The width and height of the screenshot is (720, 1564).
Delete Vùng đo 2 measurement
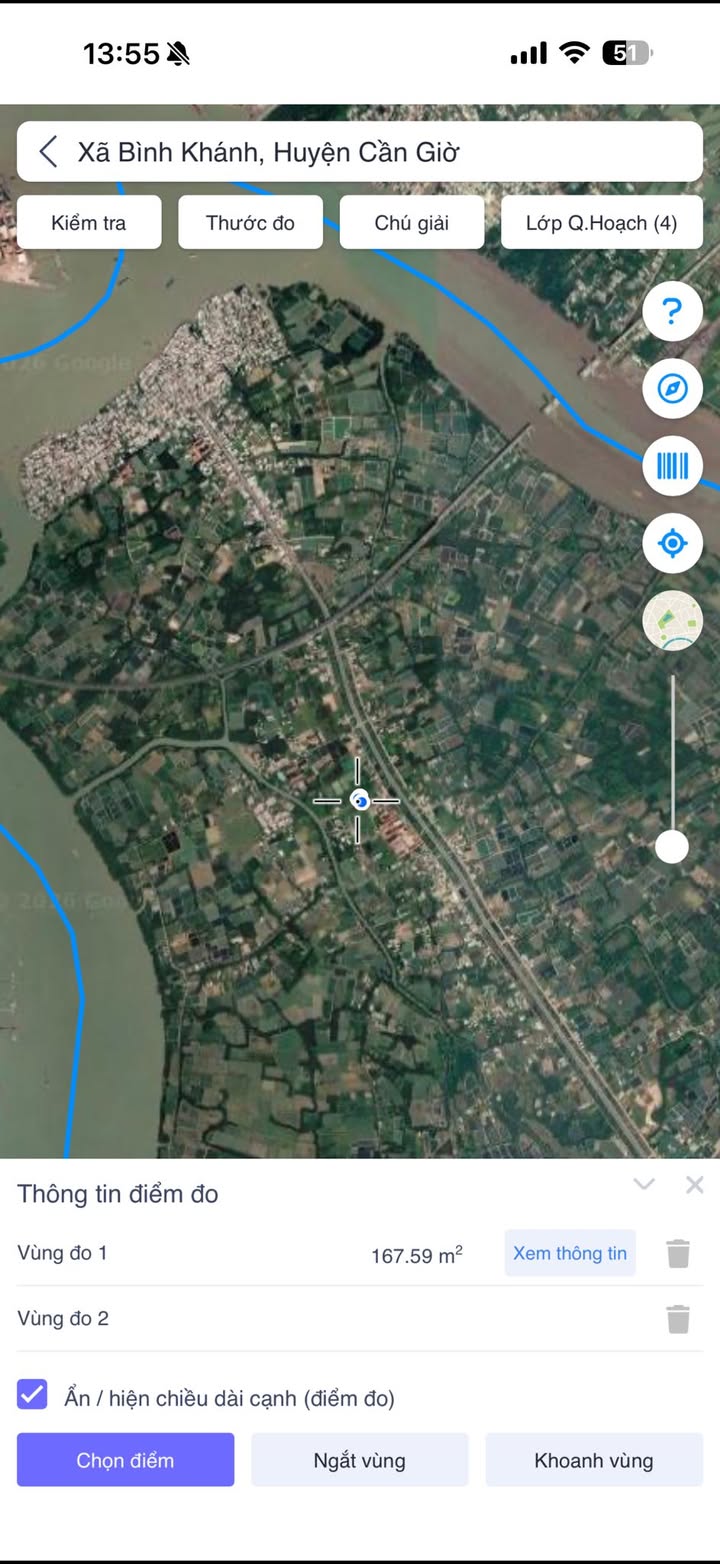point(678,1319)
